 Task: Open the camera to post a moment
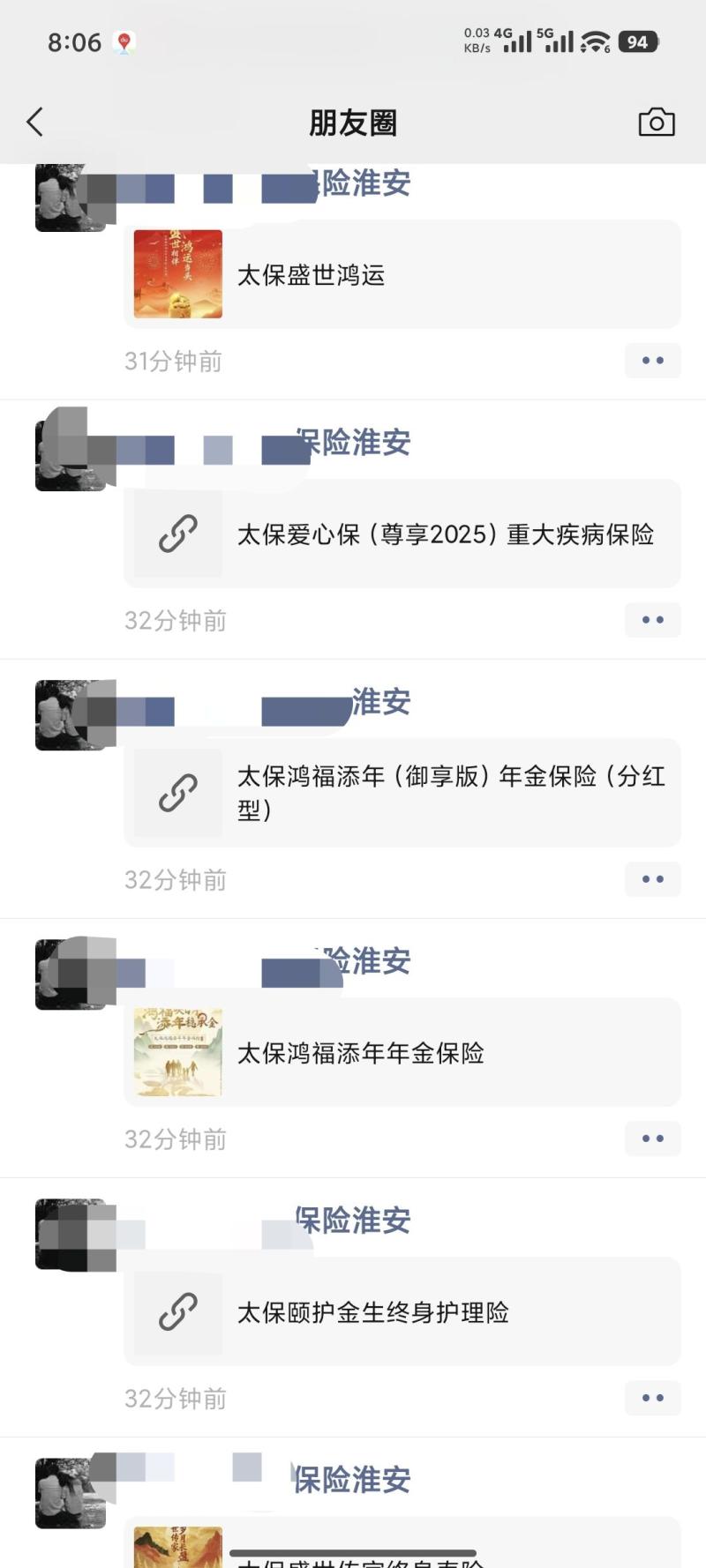coord(656,122)
